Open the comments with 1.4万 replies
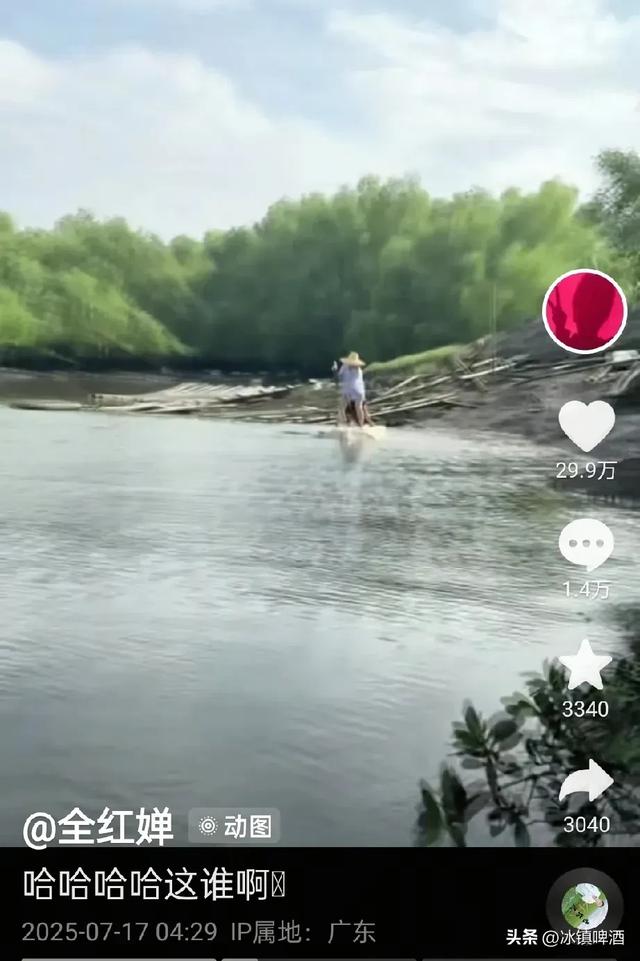 pos(586,545)
